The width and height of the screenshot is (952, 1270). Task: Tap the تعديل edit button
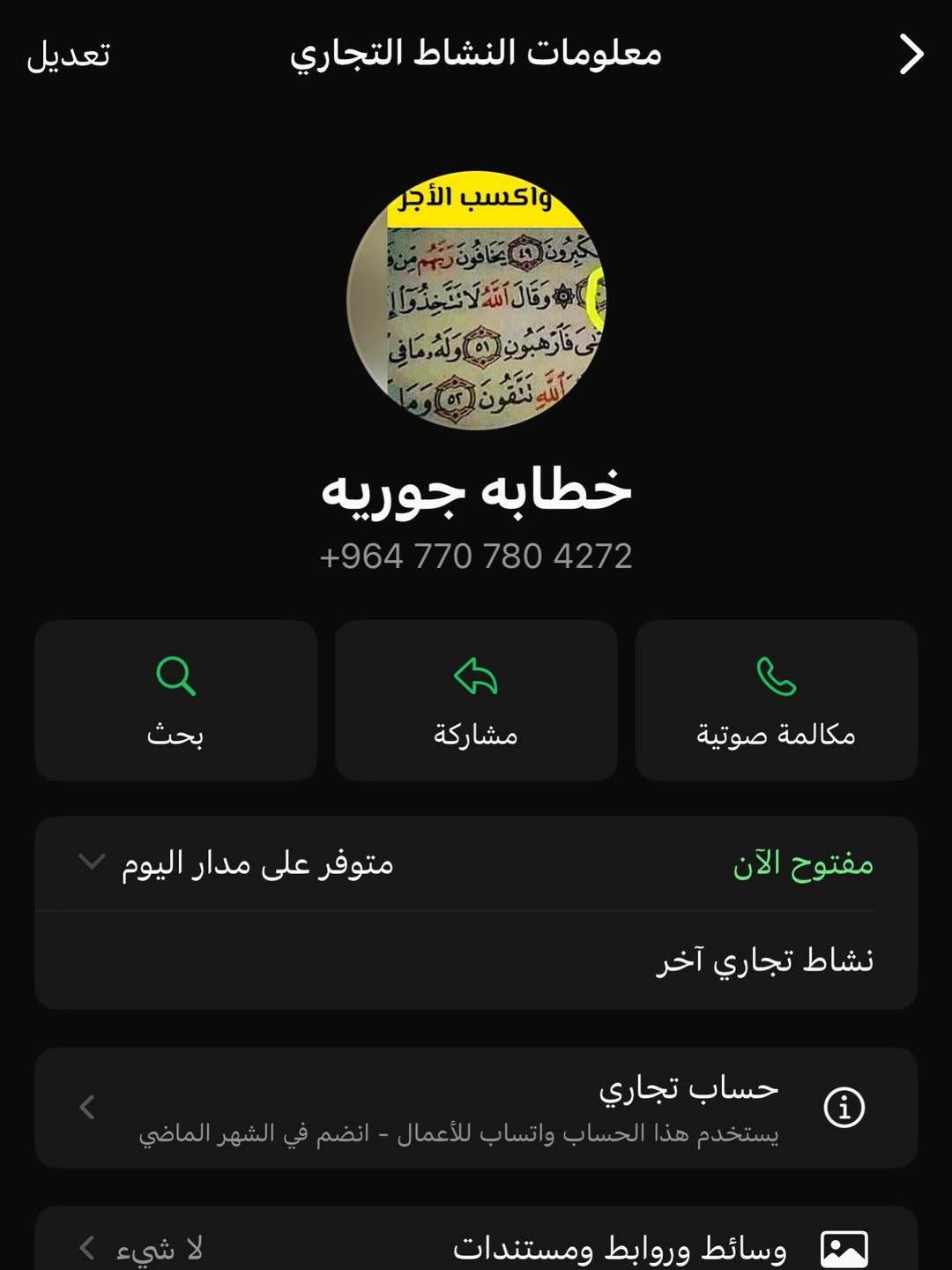point(69,56)
